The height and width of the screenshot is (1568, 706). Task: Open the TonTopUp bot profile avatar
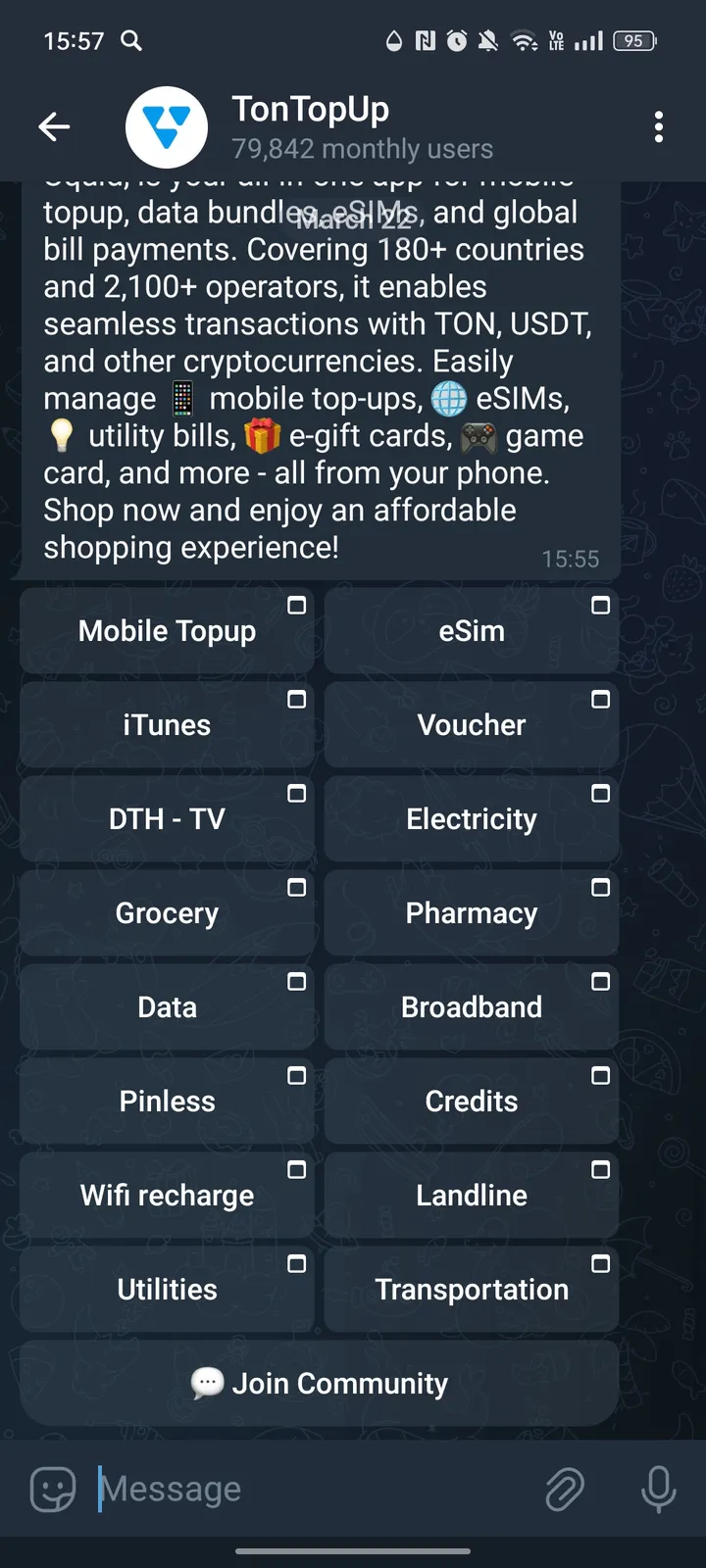(167, 127)
